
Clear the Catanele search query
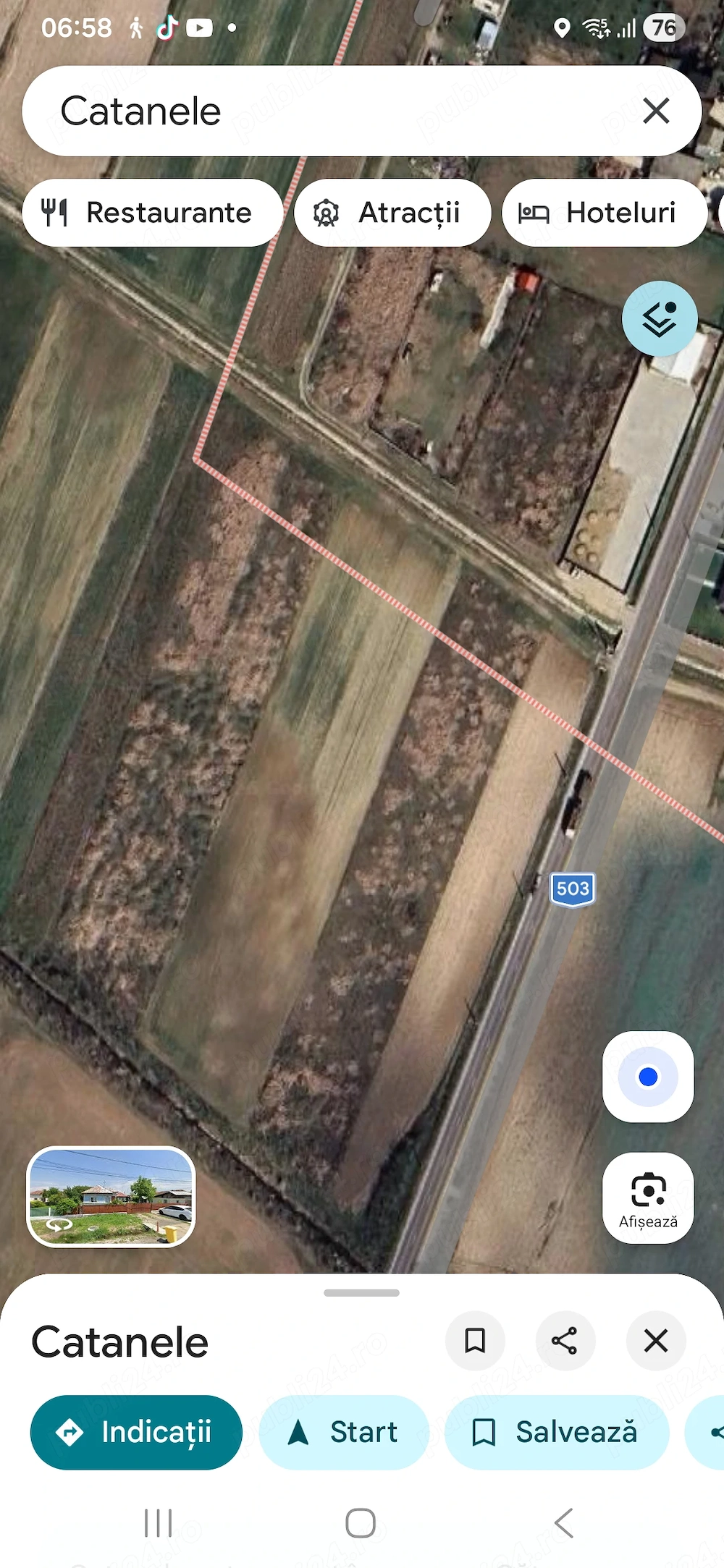pos(656,111)
